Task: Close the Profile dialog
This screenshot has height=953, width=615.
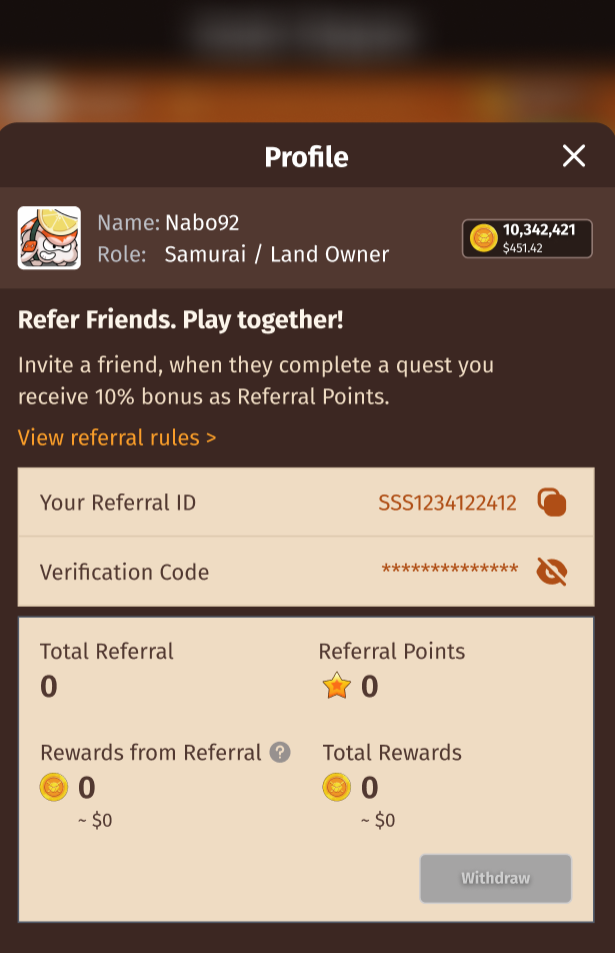Action: [574, 156]
